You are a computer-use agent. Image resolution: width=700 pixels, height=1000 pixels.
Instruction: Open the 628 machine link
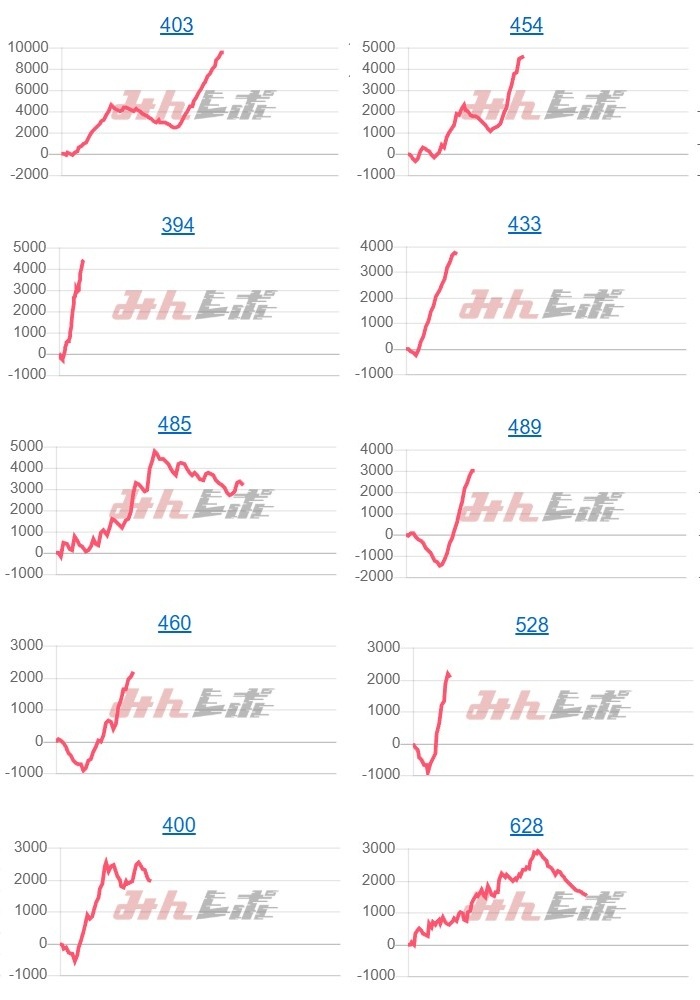point(526,825)
